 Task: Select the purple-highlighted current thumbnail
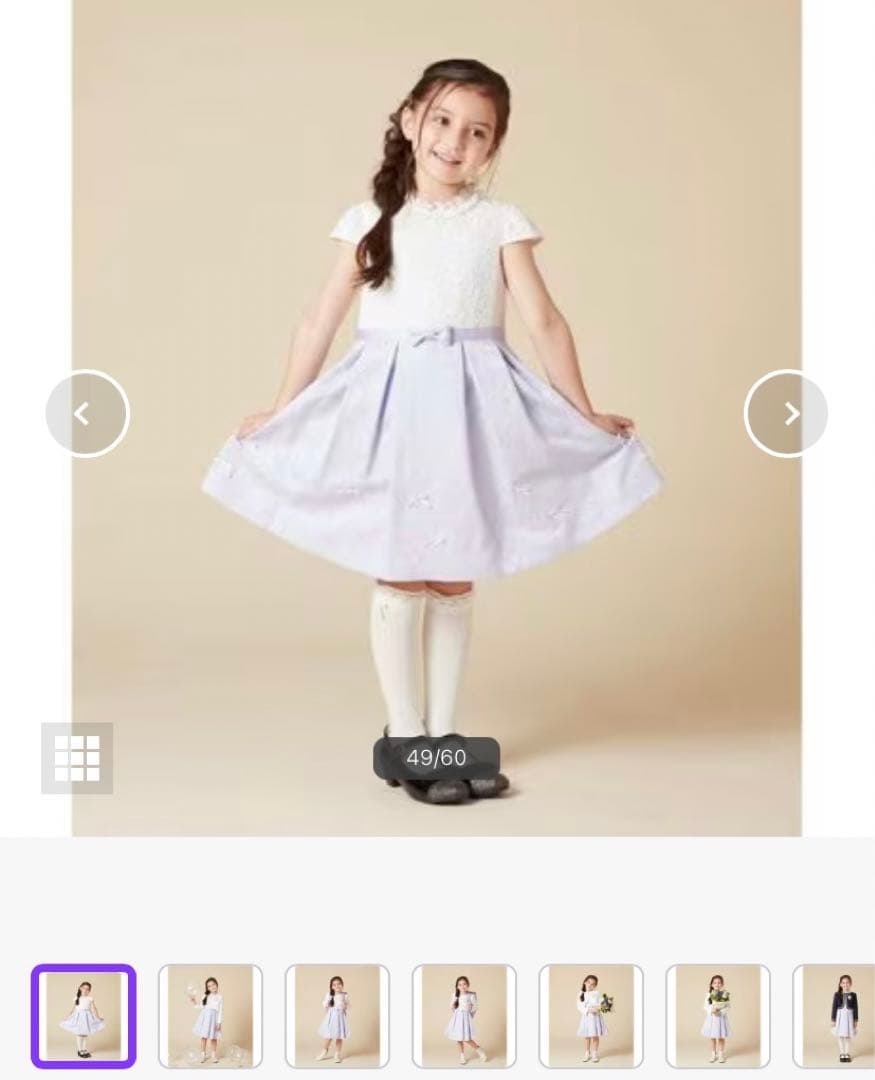[84, 1016]
